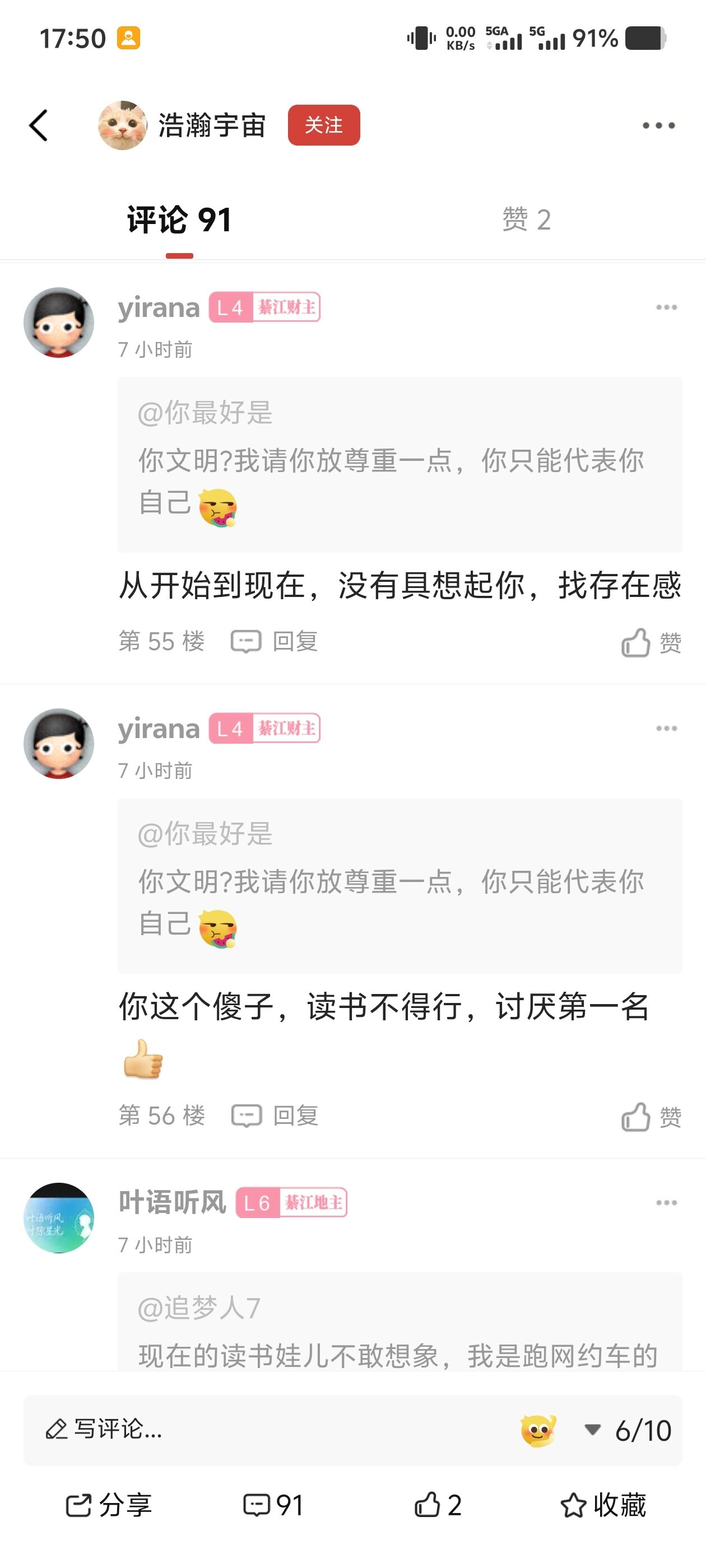This screenshot has width=706, height=1568.
Task: Like the 第 55 楼 comment
Action: (651, 642)
